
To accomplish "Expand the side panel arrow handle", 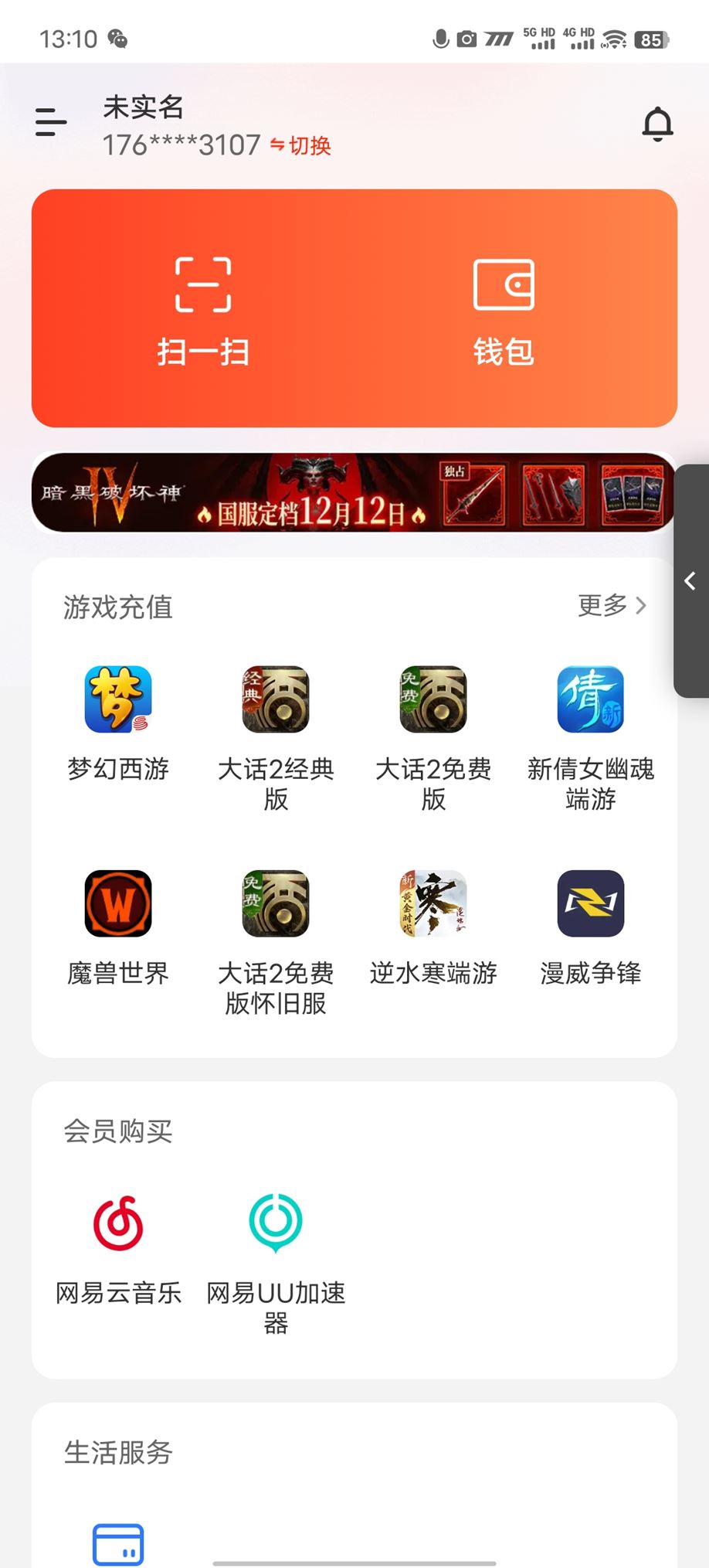I will pos(691,581).
